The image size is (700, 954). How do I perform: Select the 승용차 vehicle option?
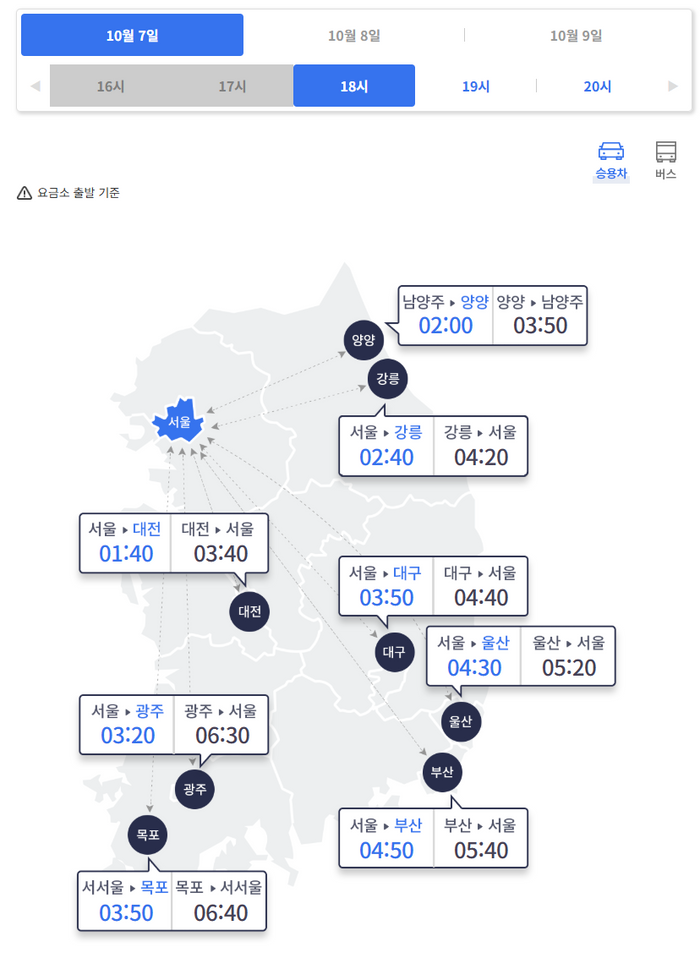pos(611,160)
